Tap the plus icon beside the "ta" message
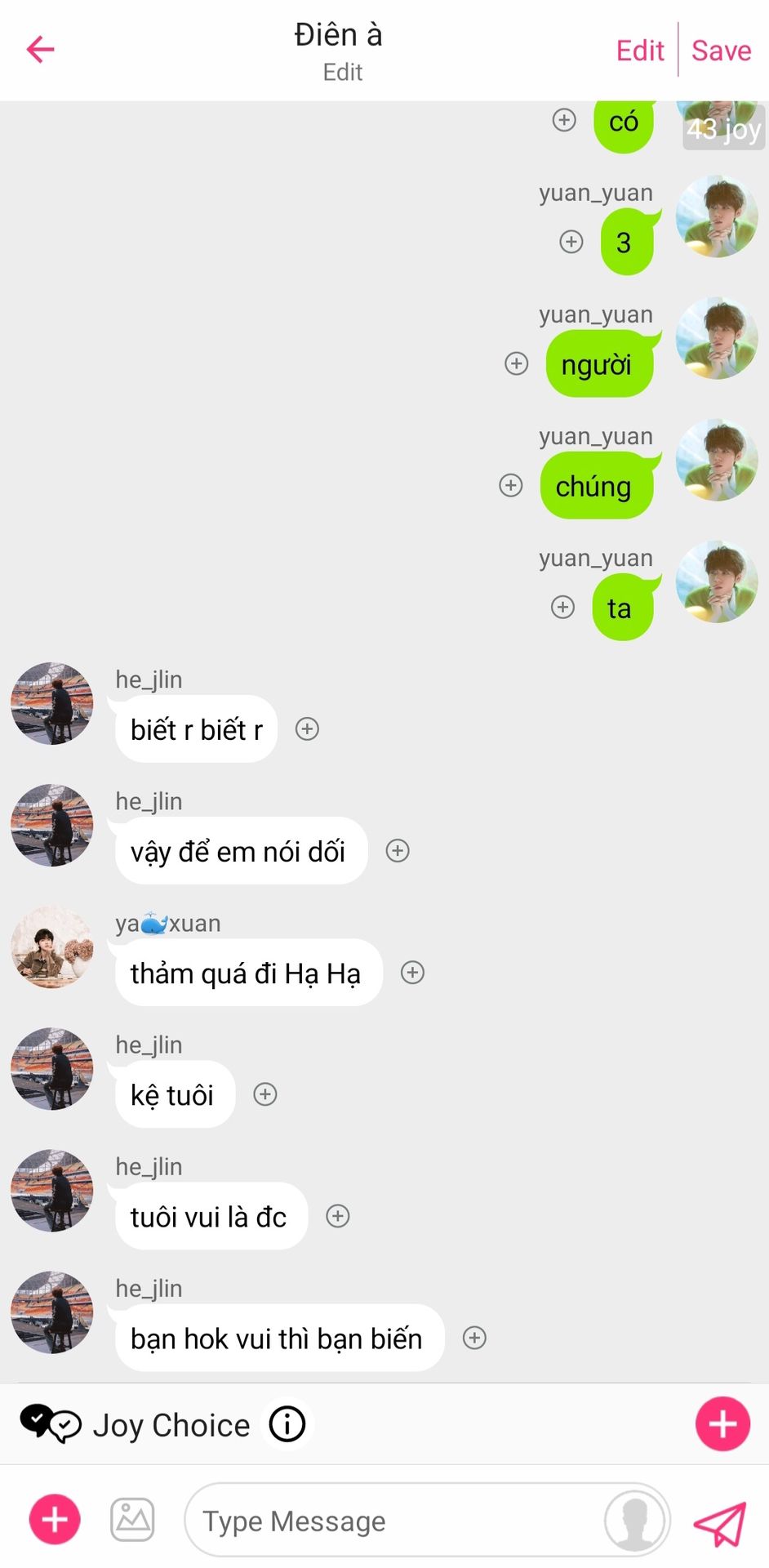The image size is (769, 1568). pyautogui.click(x=563, y=607)
